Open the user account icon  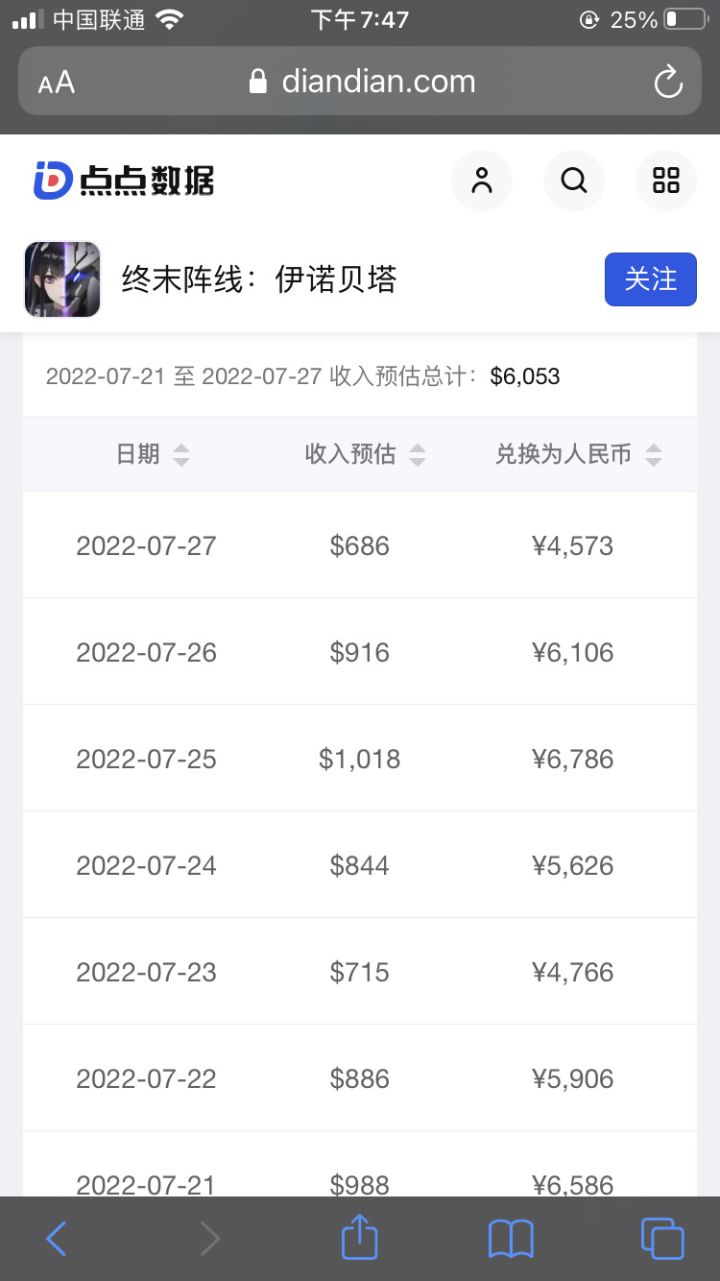click(482, 181)
